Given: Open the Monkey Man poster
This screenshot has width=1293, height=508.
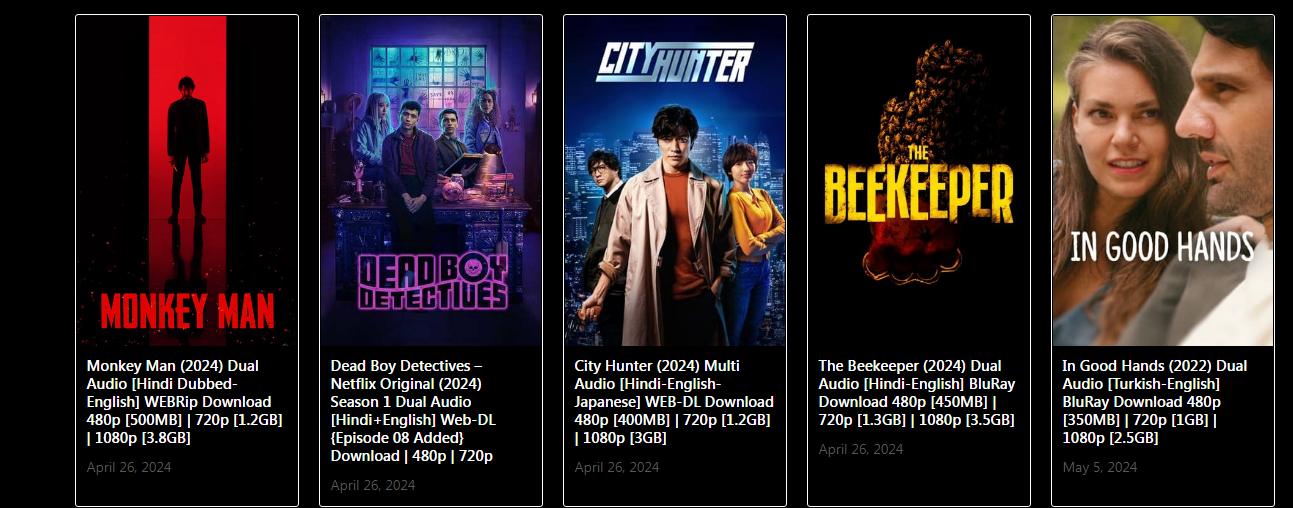Looking at the screenshot, I should pos(187,181).
